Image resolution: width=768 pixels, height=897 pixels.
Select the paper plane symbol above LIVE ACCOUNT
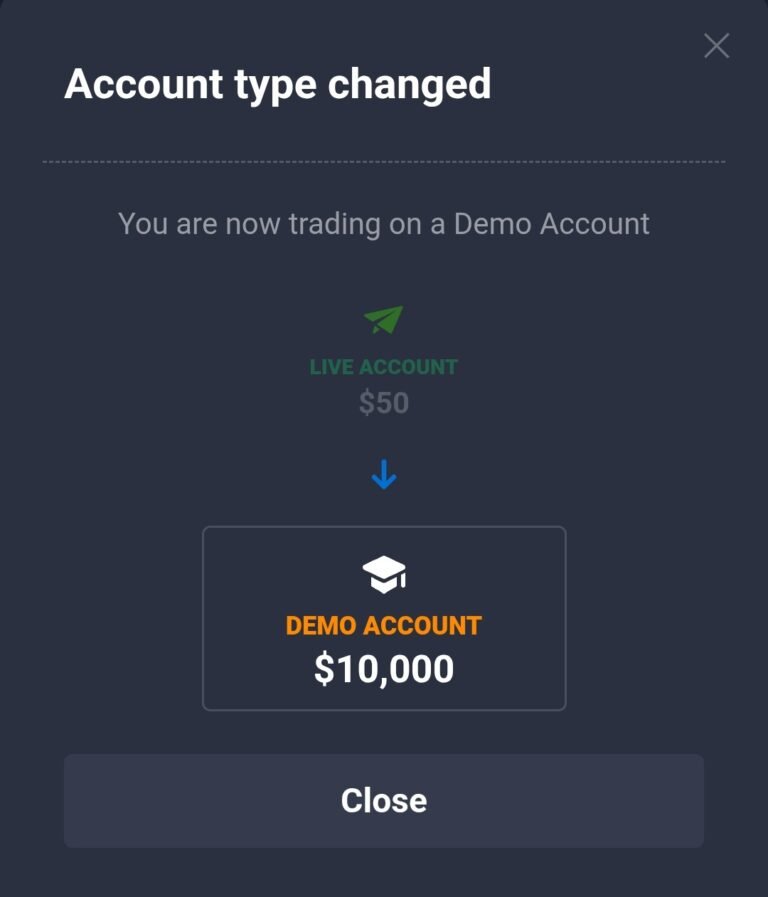point(384,318)
